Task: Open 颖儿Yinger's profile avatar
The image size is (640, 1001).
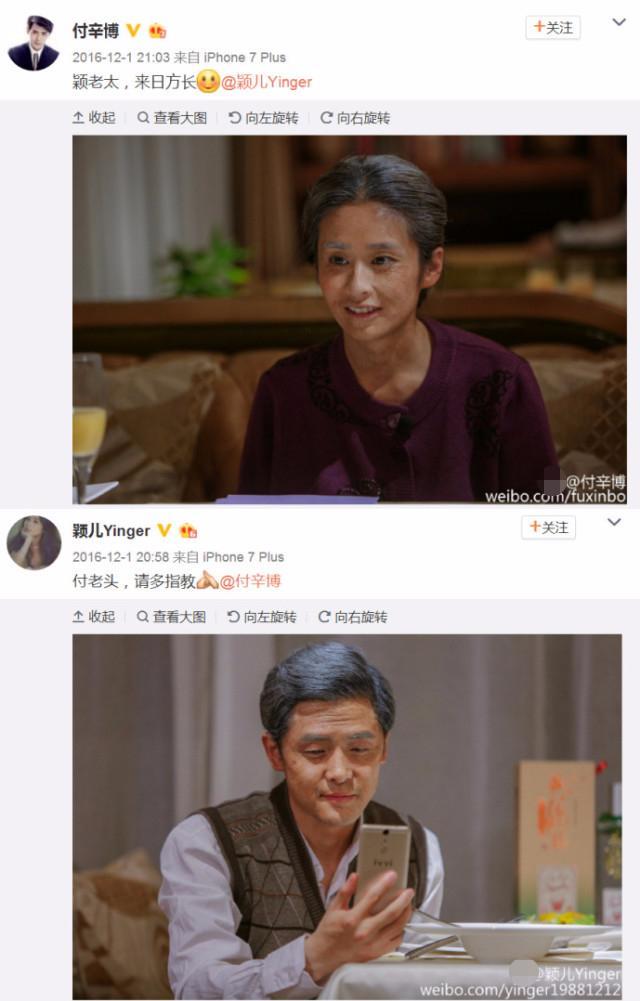Action: click(x=33, y=543)
